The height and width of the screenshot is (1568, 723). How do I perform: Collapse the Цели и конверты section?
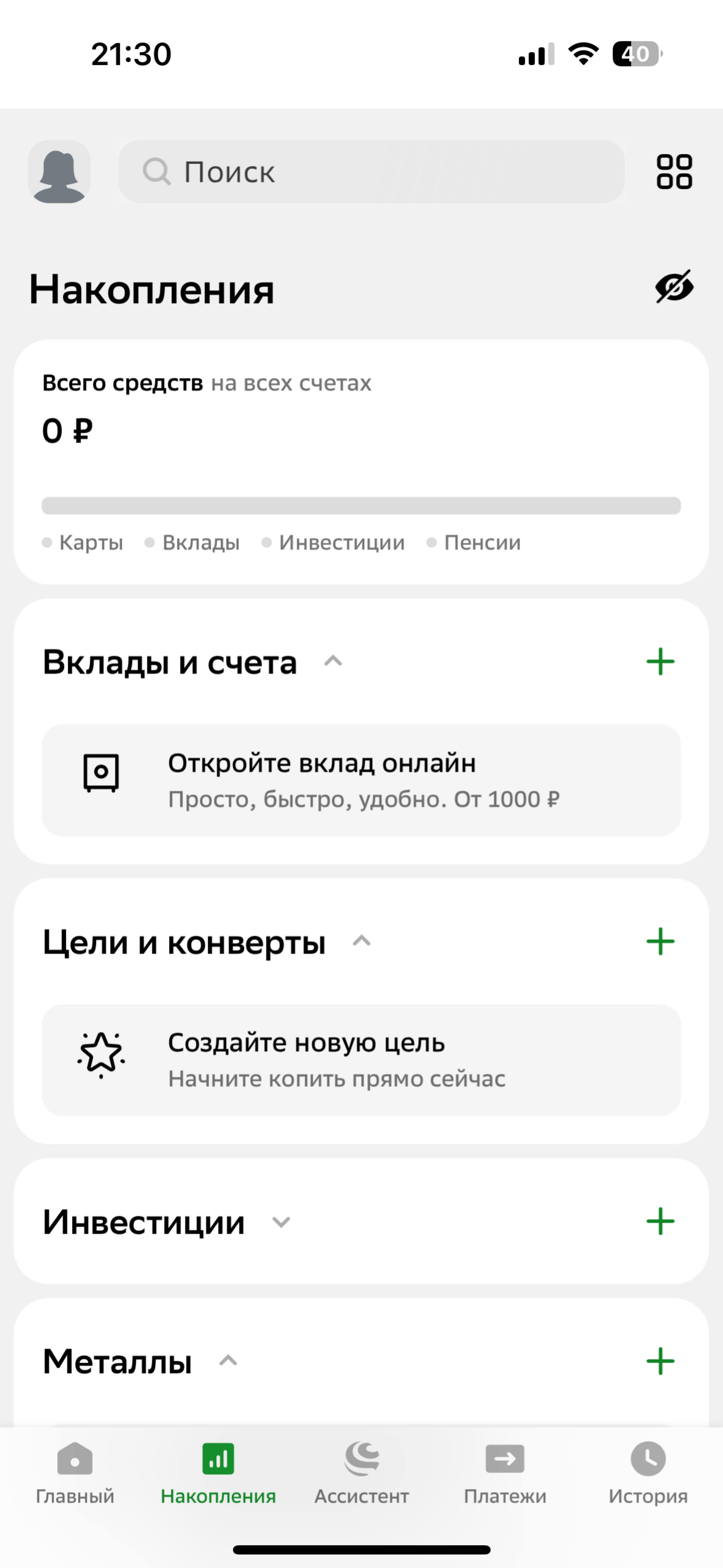click(361, 941)
